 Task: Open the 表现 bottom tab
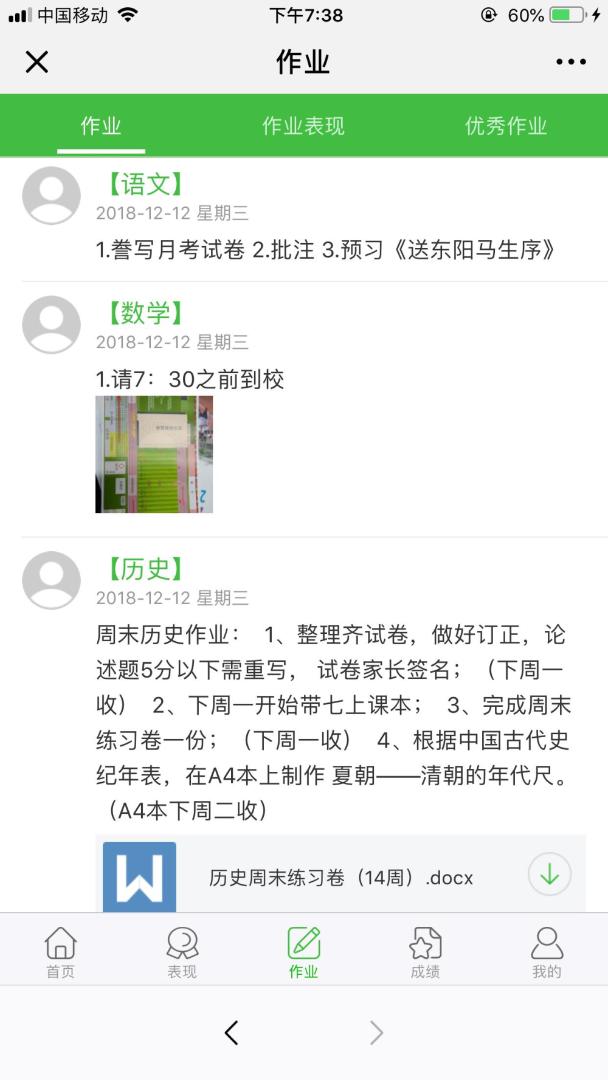pos(182,951)
